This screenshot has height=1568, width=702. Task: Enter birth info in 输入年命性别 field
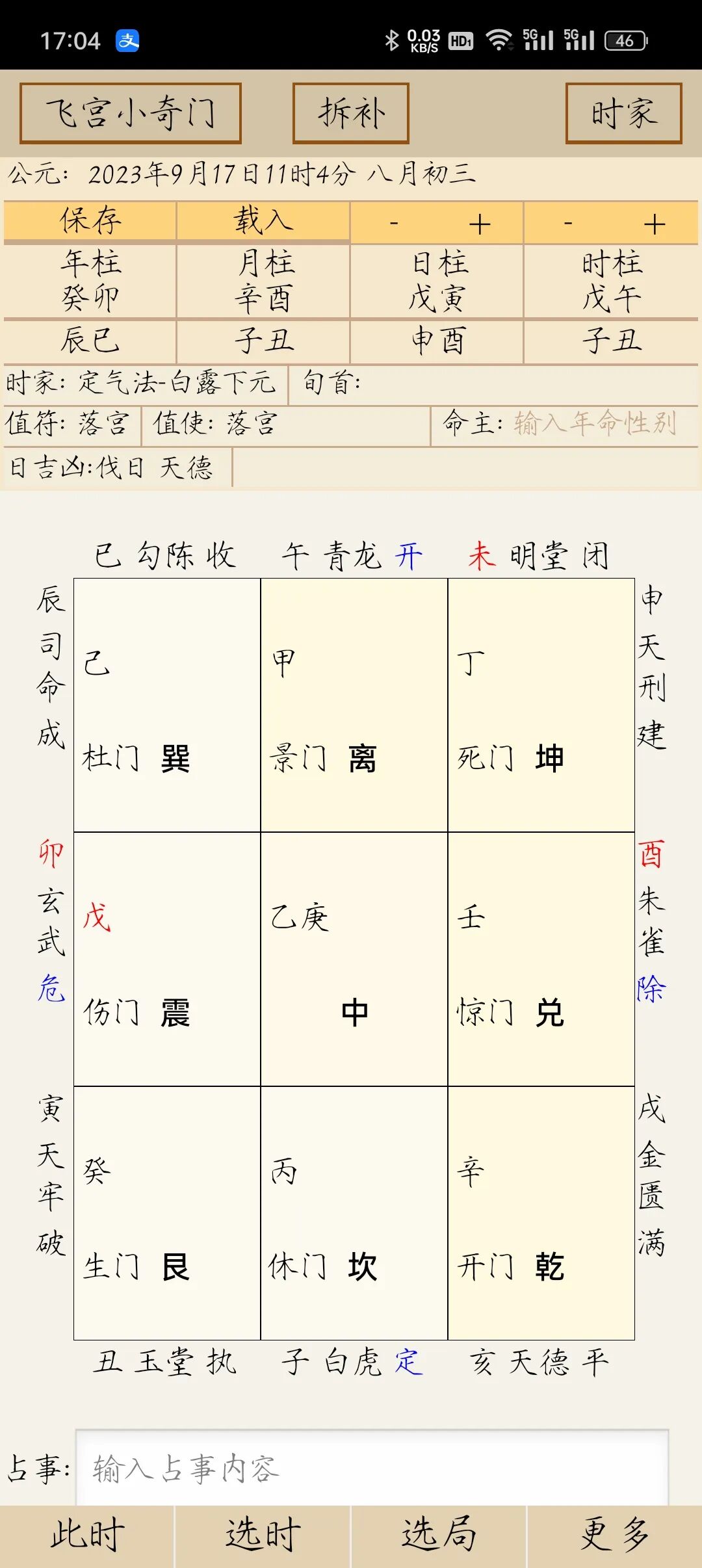click(598, 426)
